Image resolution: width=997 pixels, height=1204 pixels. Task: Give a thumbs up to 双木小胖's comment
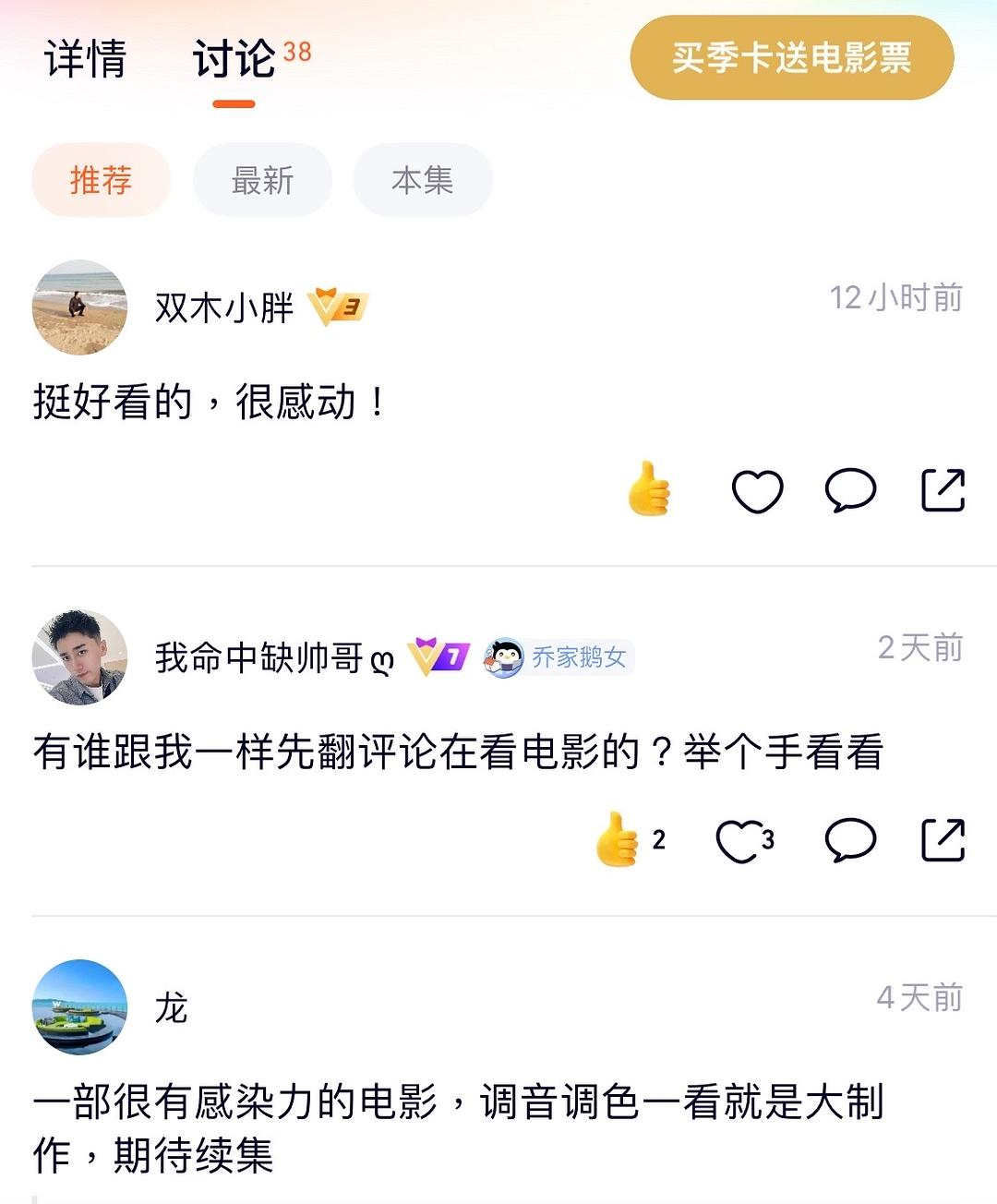[x=649, y=488]
